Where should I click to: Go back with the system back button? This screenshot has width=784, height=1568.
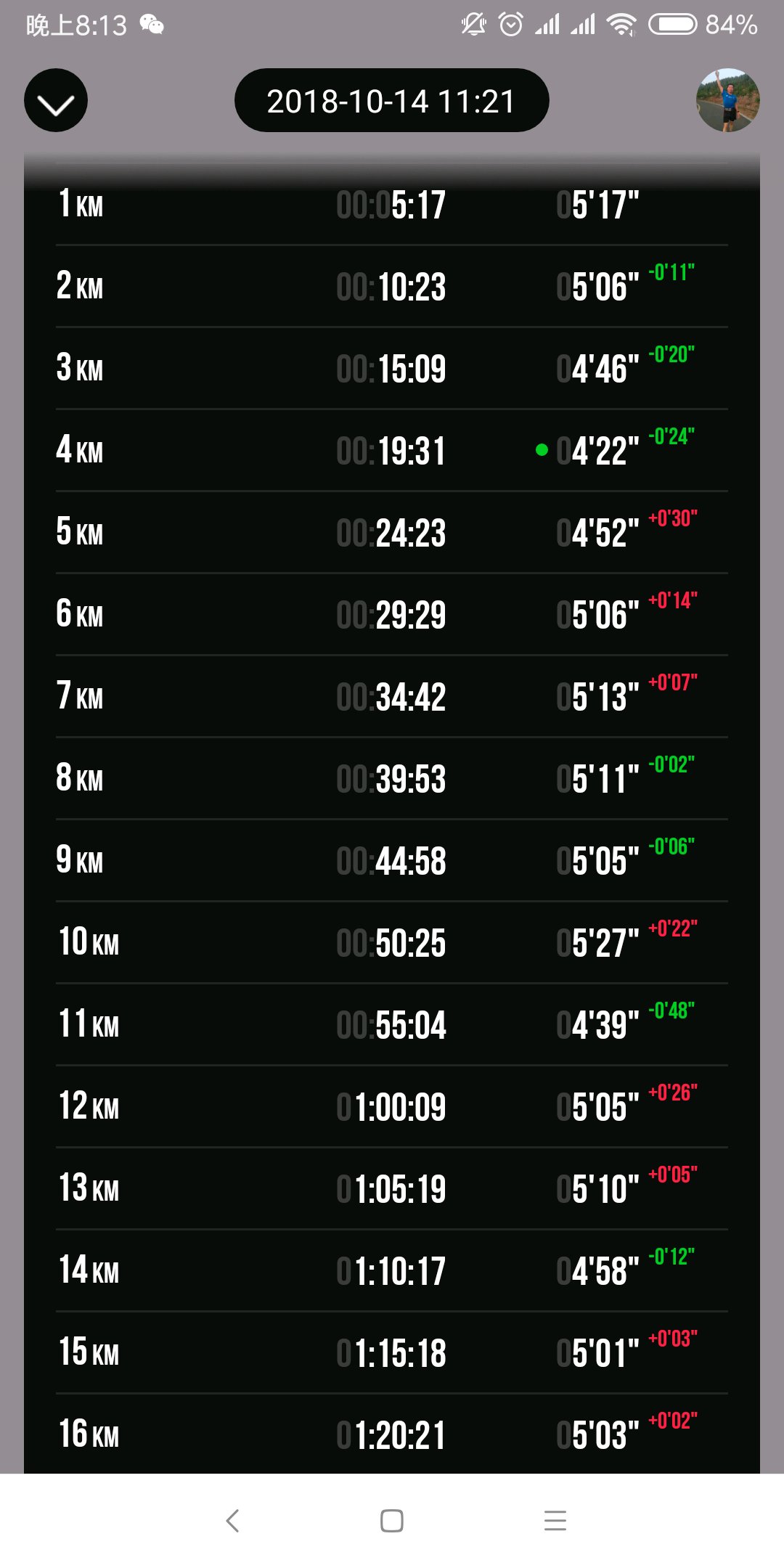232,1521
